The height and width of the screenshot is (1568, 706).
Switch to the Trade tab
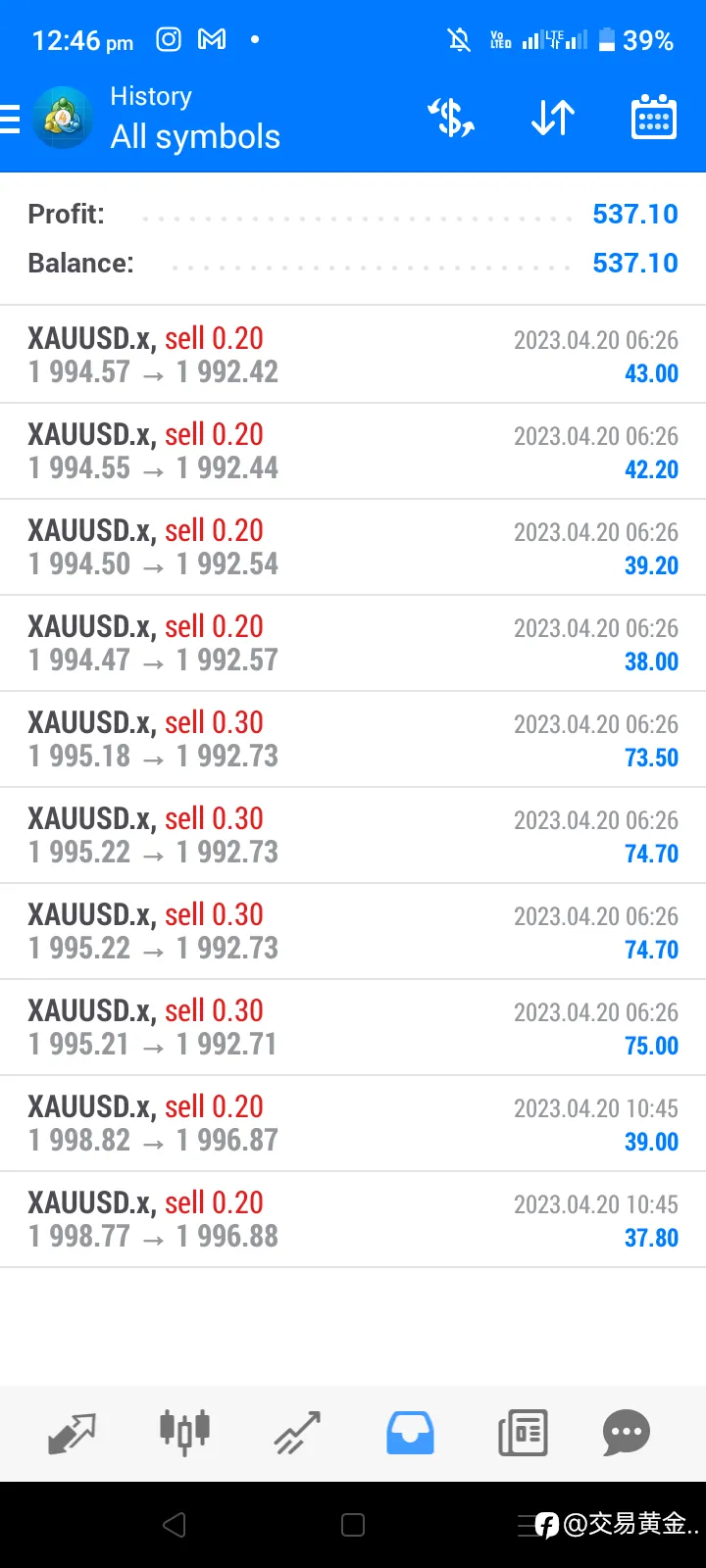coord(297,1433)
